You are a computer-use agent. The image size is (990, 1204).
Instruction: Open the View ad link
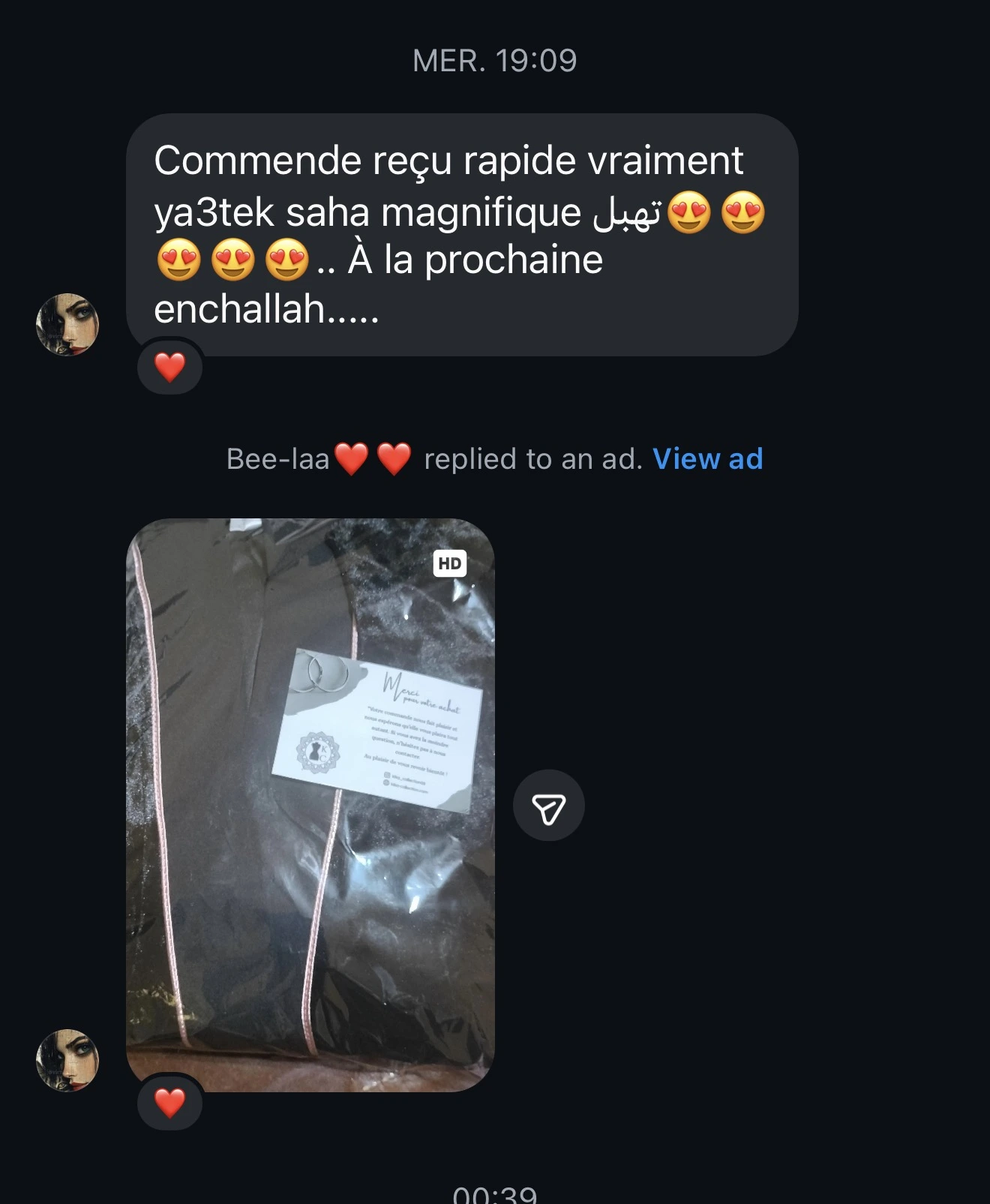(x=707, y=459)
